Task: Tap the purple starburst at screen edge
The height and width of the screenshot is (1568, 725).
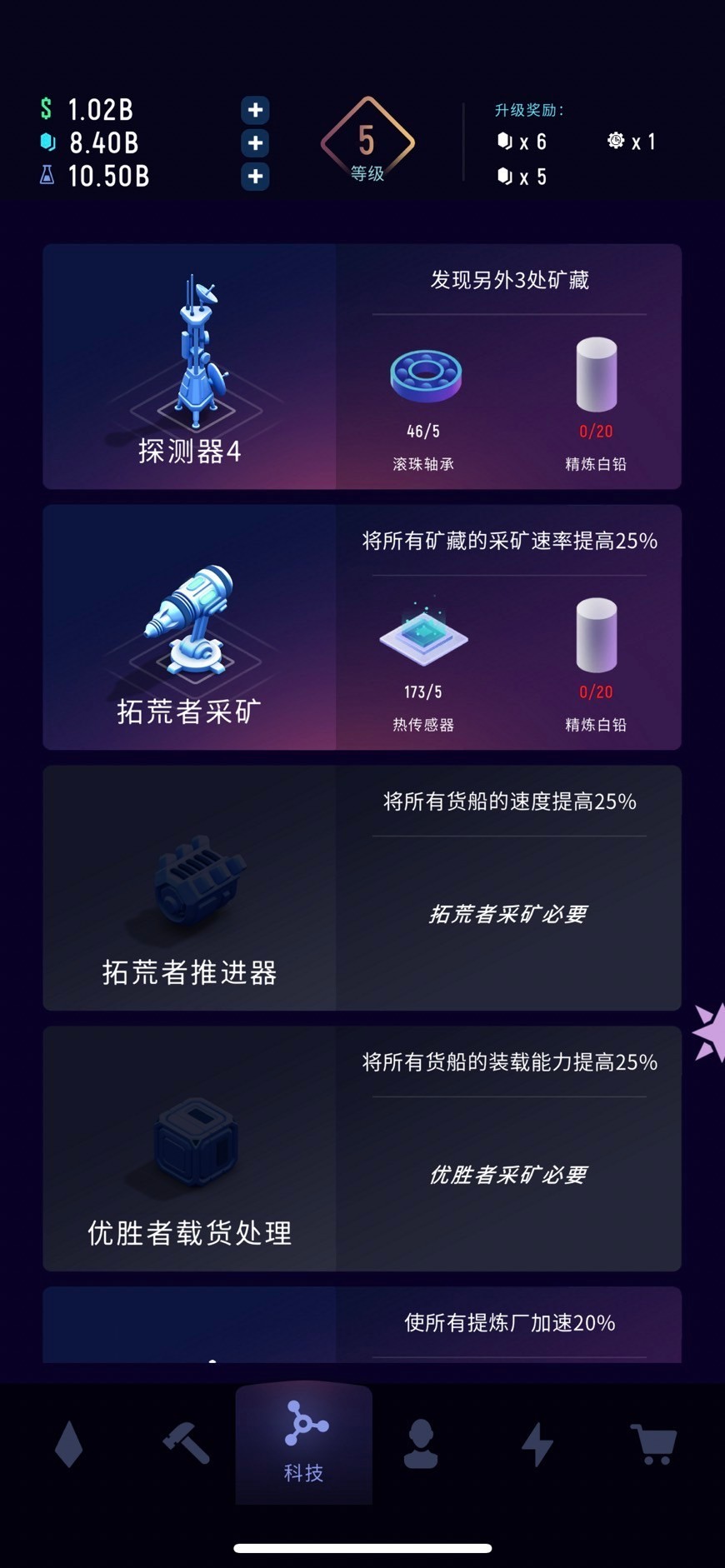Action: 710,1032
